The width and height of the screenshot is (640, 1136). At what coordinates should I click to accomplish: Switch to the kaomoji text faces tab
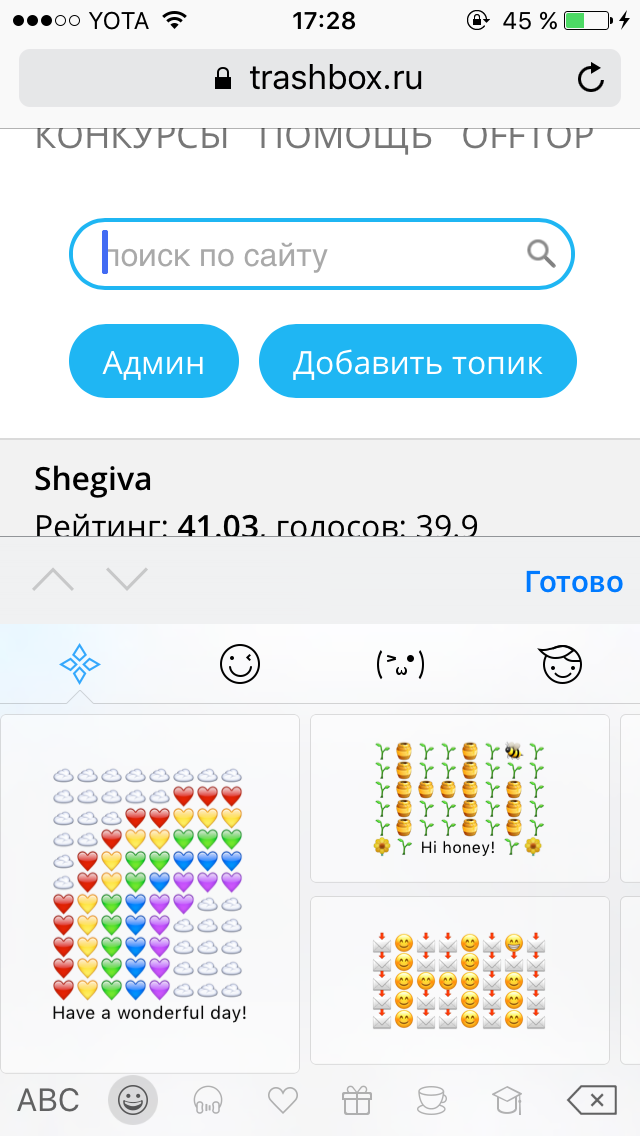point(400,664)
